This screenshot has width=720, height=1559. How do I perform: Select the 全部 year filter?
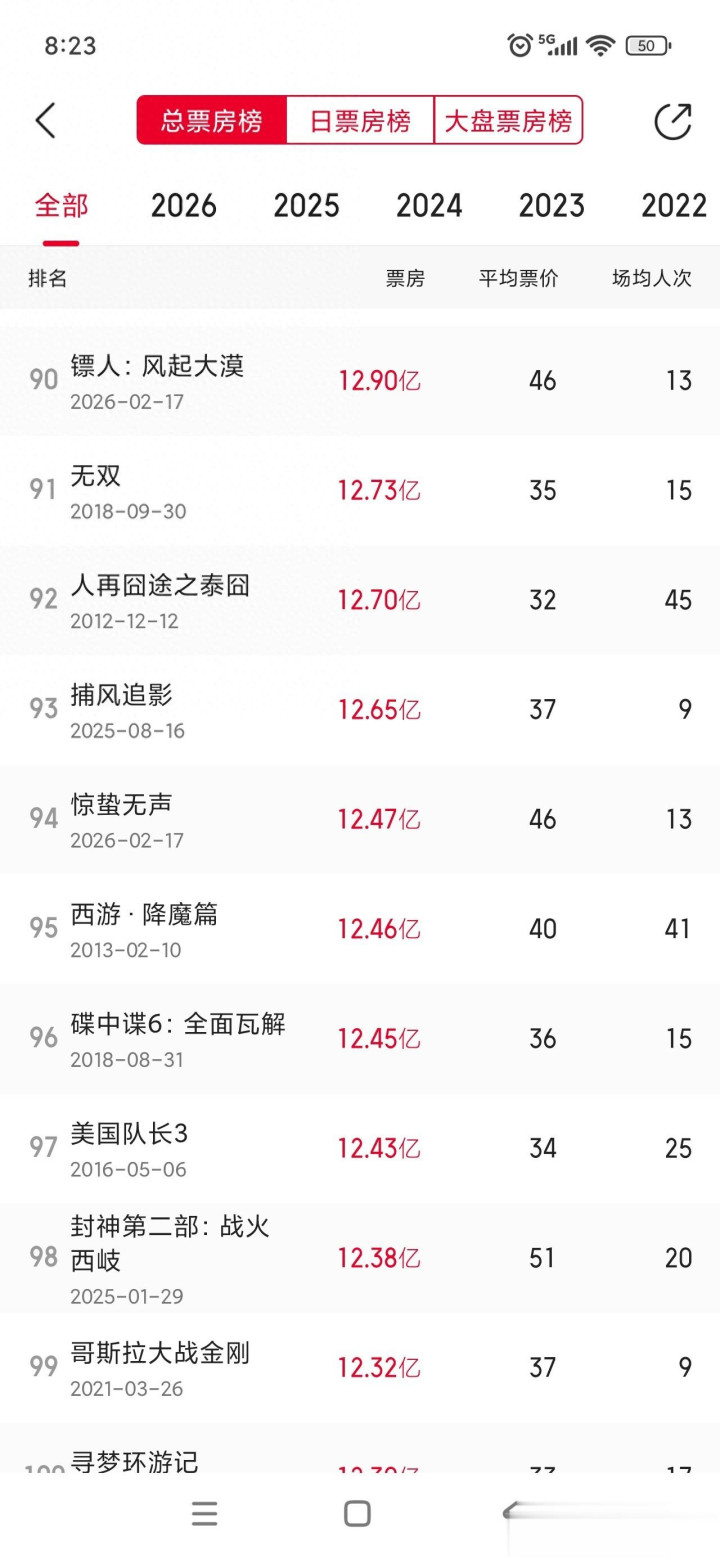point(61,206)
